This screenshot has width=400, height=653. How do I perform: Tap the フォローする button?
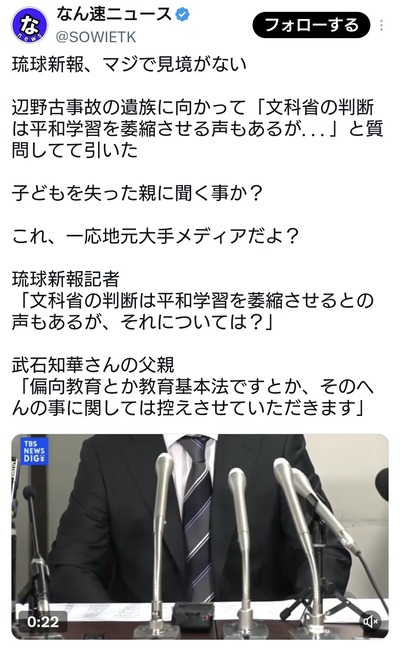click(x=311, y=25)
